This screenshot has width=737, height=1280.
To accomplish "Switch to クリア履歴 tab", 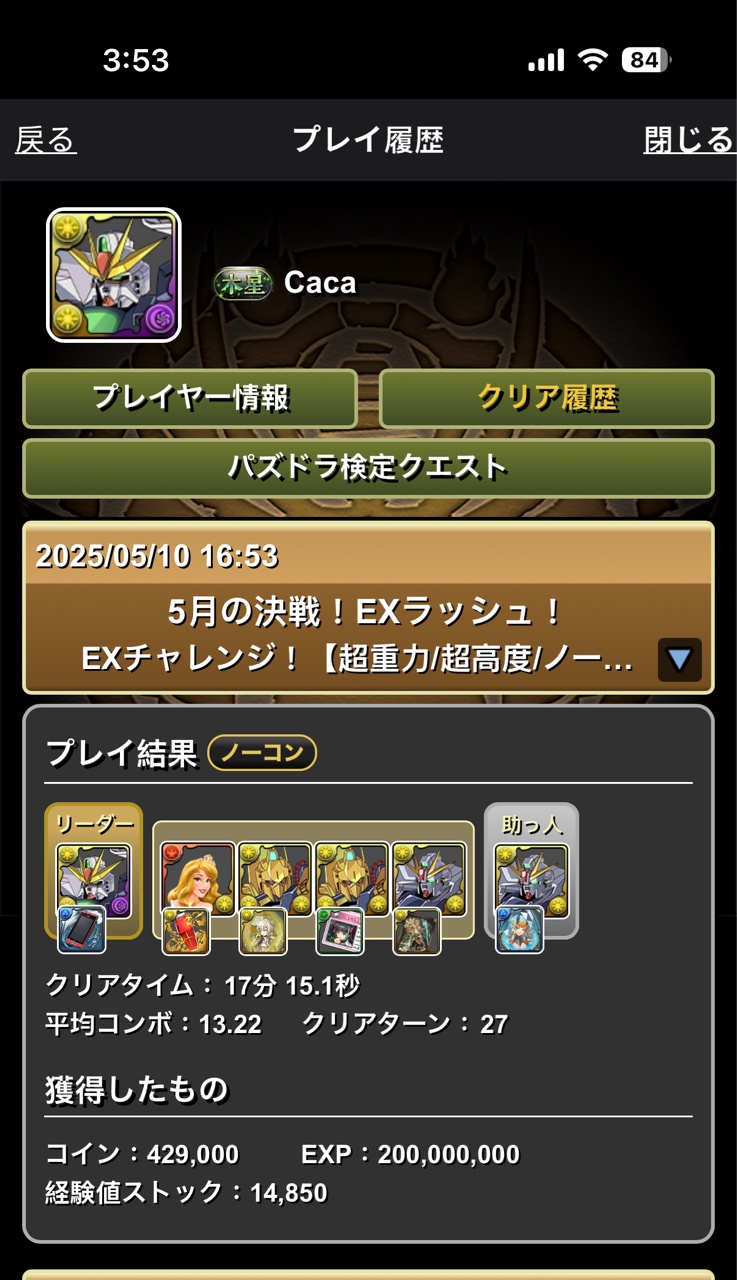I will (547, 398).
